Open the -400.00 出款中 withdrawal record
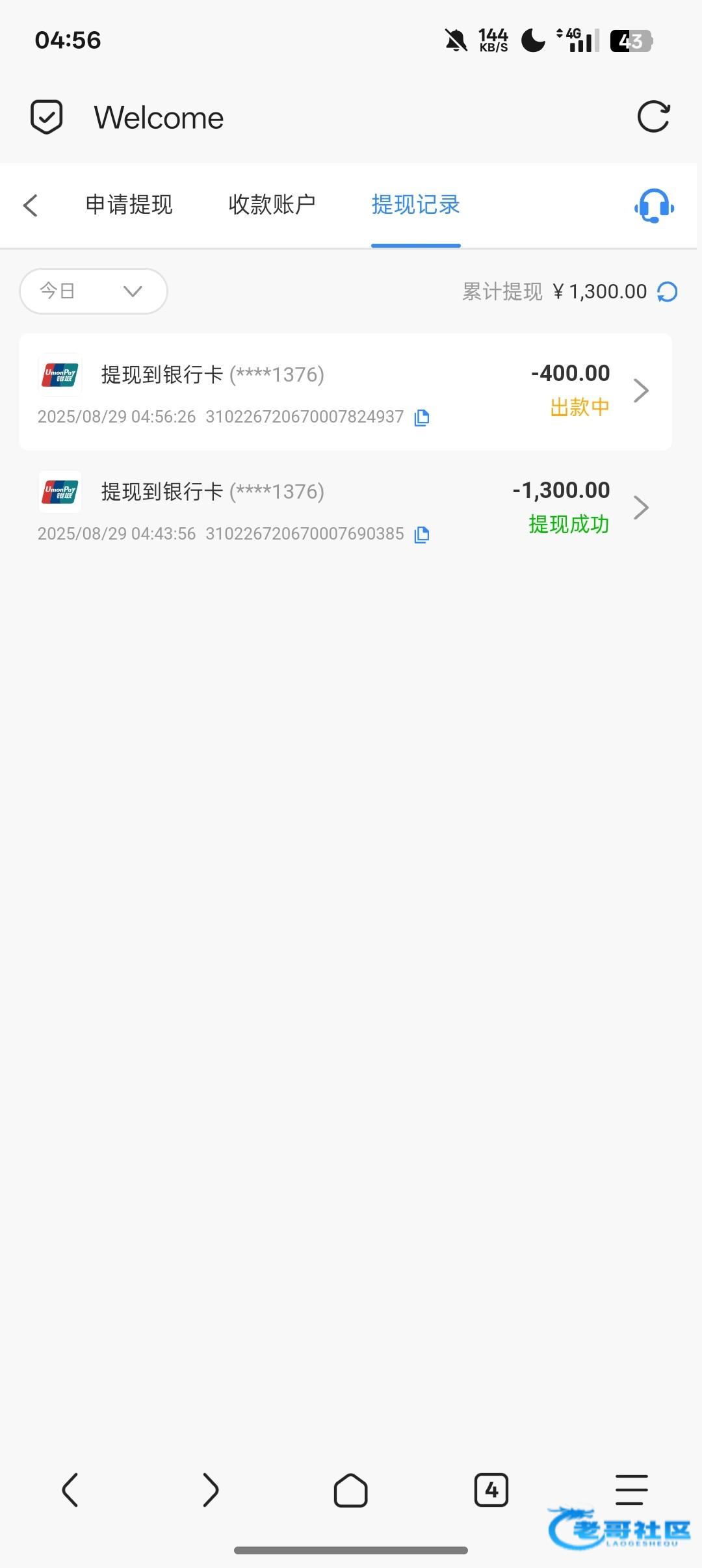Screen dimensions: 702x1568 (344, 391)
